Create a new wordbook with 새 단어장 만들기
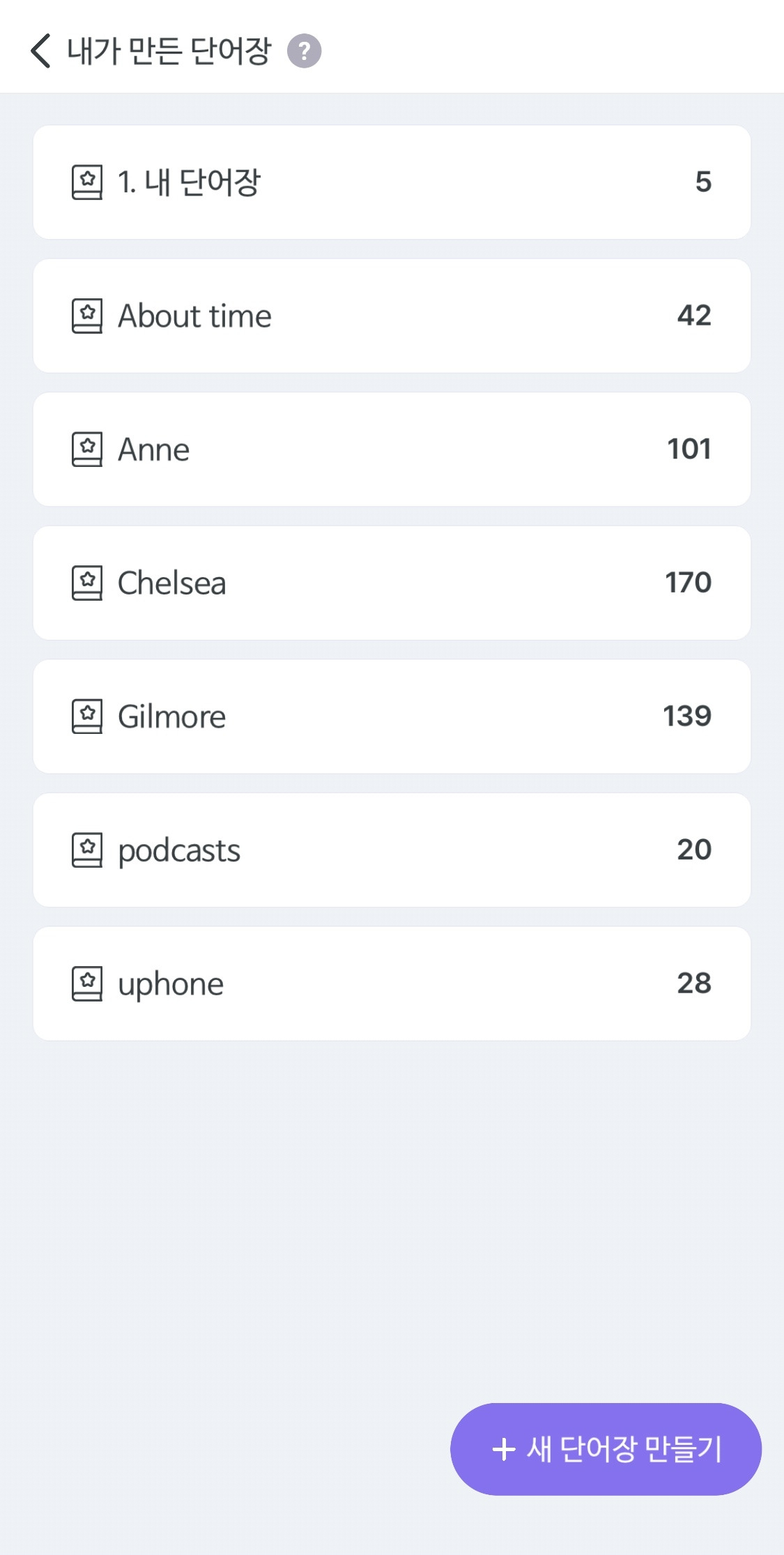 click(x=606, y=1449)
